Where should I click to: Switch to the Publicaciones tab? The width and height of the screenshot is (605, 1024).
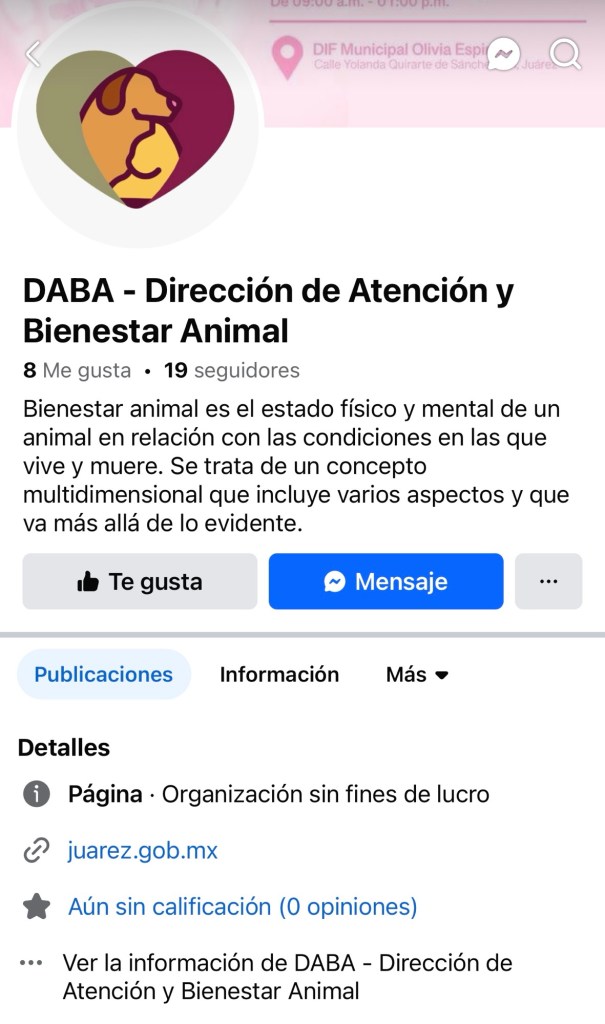[x=103, y=674]
